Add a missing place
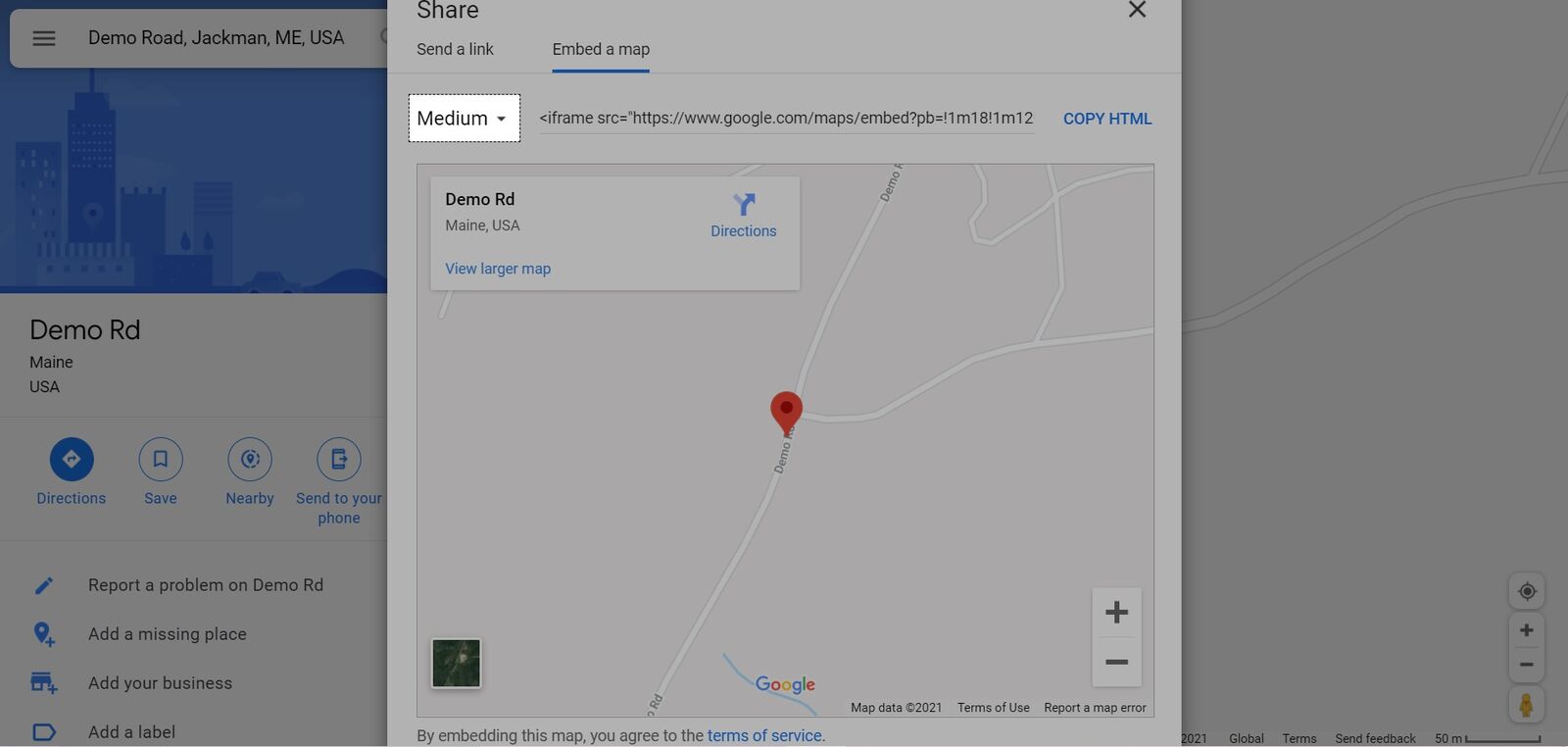This screenshot has width=1568, height=747. pyautogui.click(x=168, y=634)
